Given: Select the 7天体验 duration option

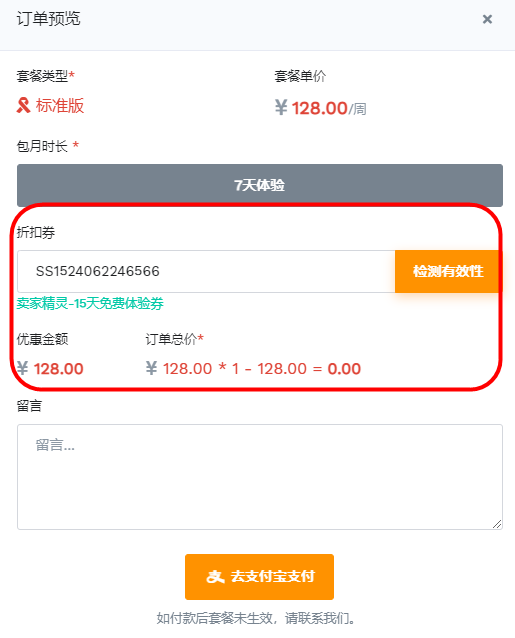Looking at the screenshot, I should [260, 185].
